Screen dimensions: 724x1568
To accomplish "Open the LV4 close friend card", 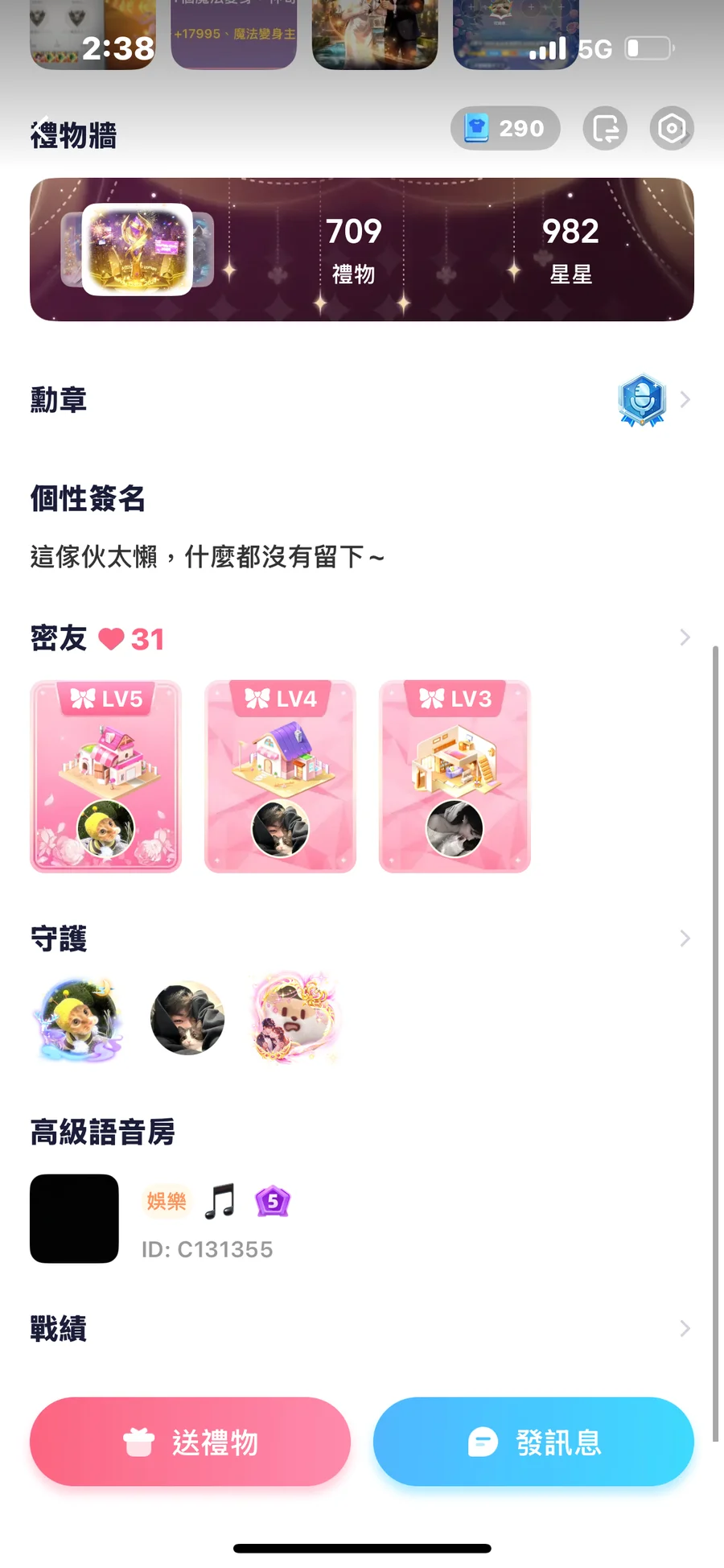I will click(280, 777).
